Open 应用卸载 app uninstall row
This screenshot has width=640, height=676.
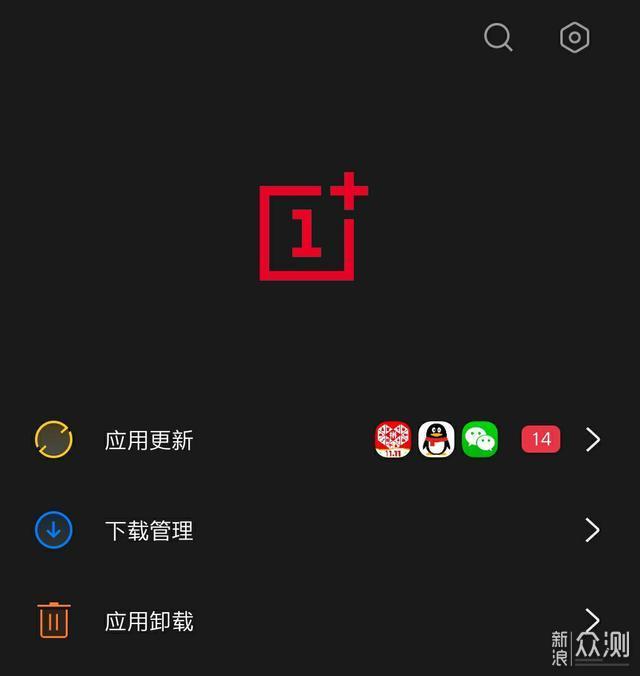[x=149, y=621]
